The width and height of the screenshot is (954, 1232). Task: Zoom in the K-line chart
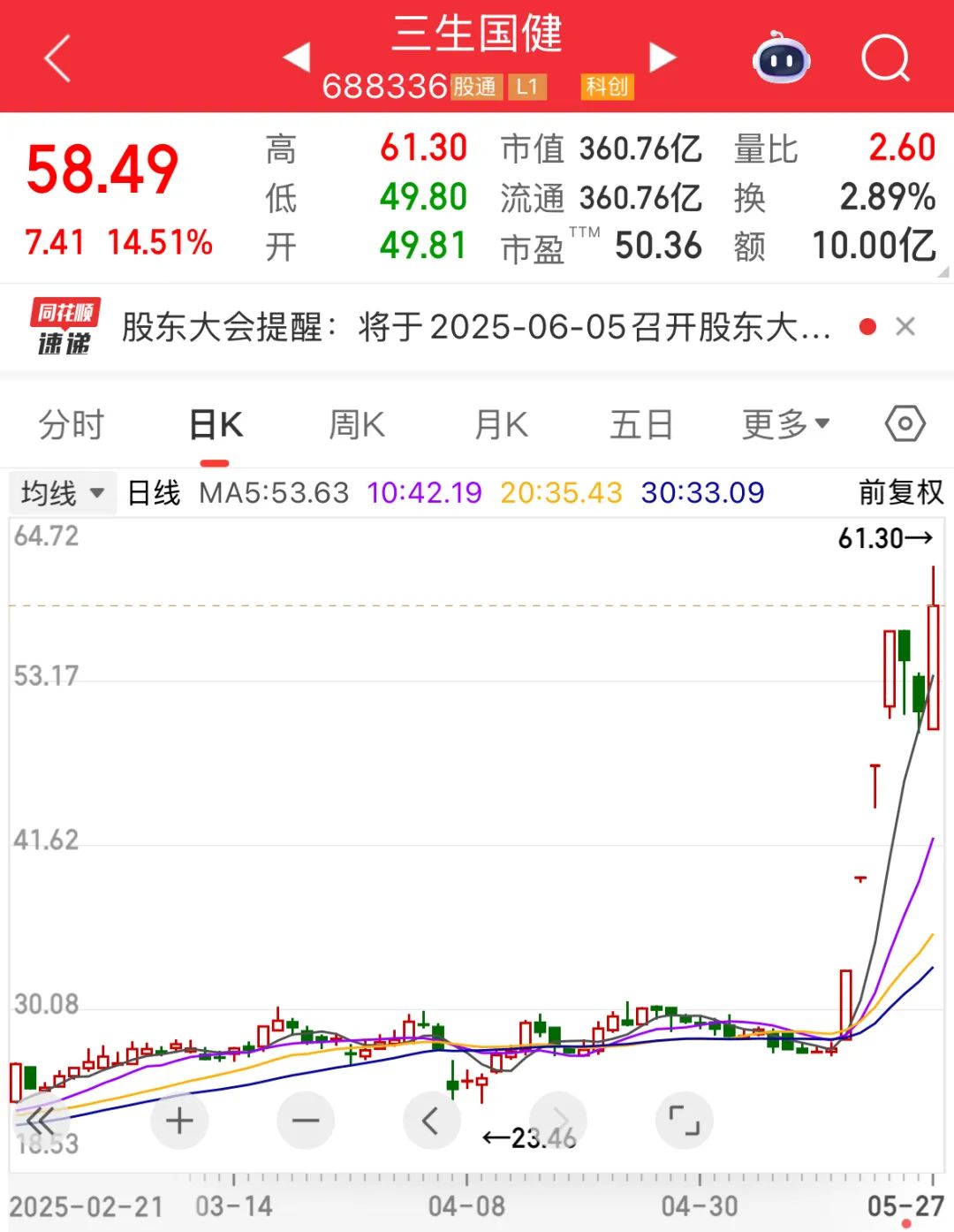pyautogui.click(x=179, y=1121)
